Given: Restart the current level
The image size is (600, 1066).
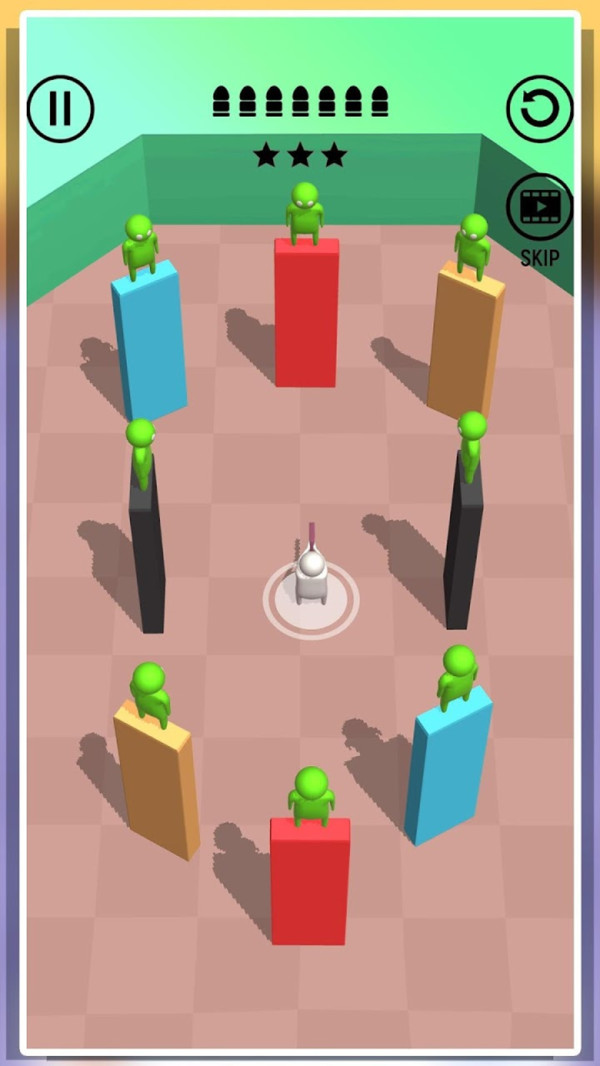Looking at the screenshot, I should click(x=540, y=108).
